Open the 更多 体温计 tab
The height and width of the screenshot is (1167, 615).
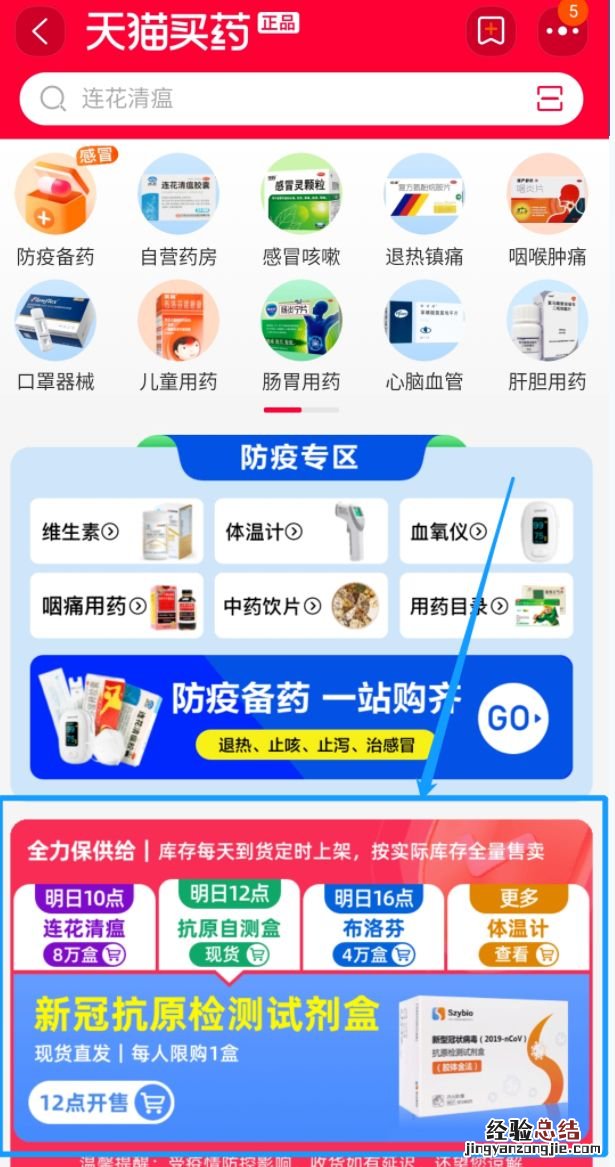point(517,927)
